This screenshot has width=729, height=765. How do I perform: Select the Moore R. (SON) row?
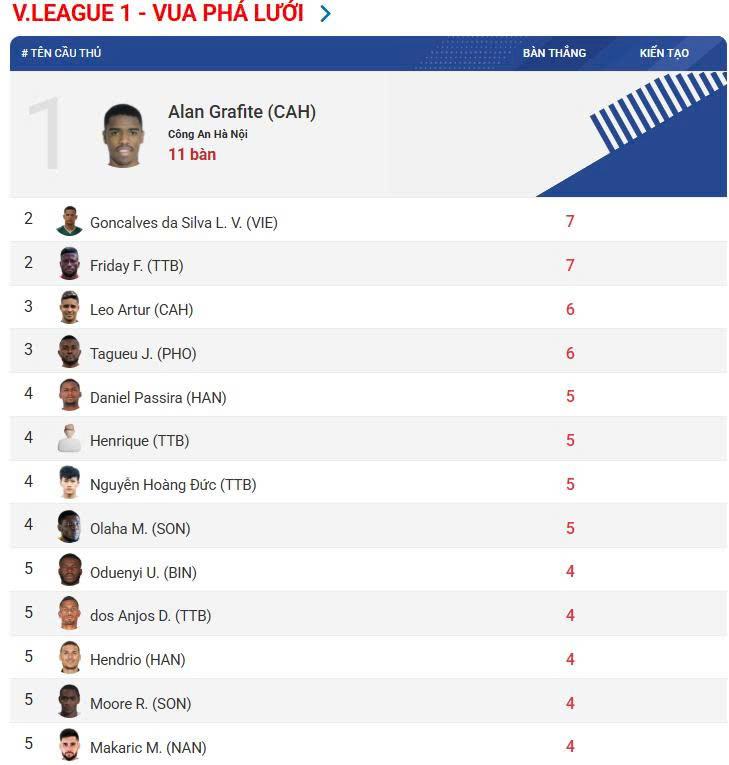140,704
